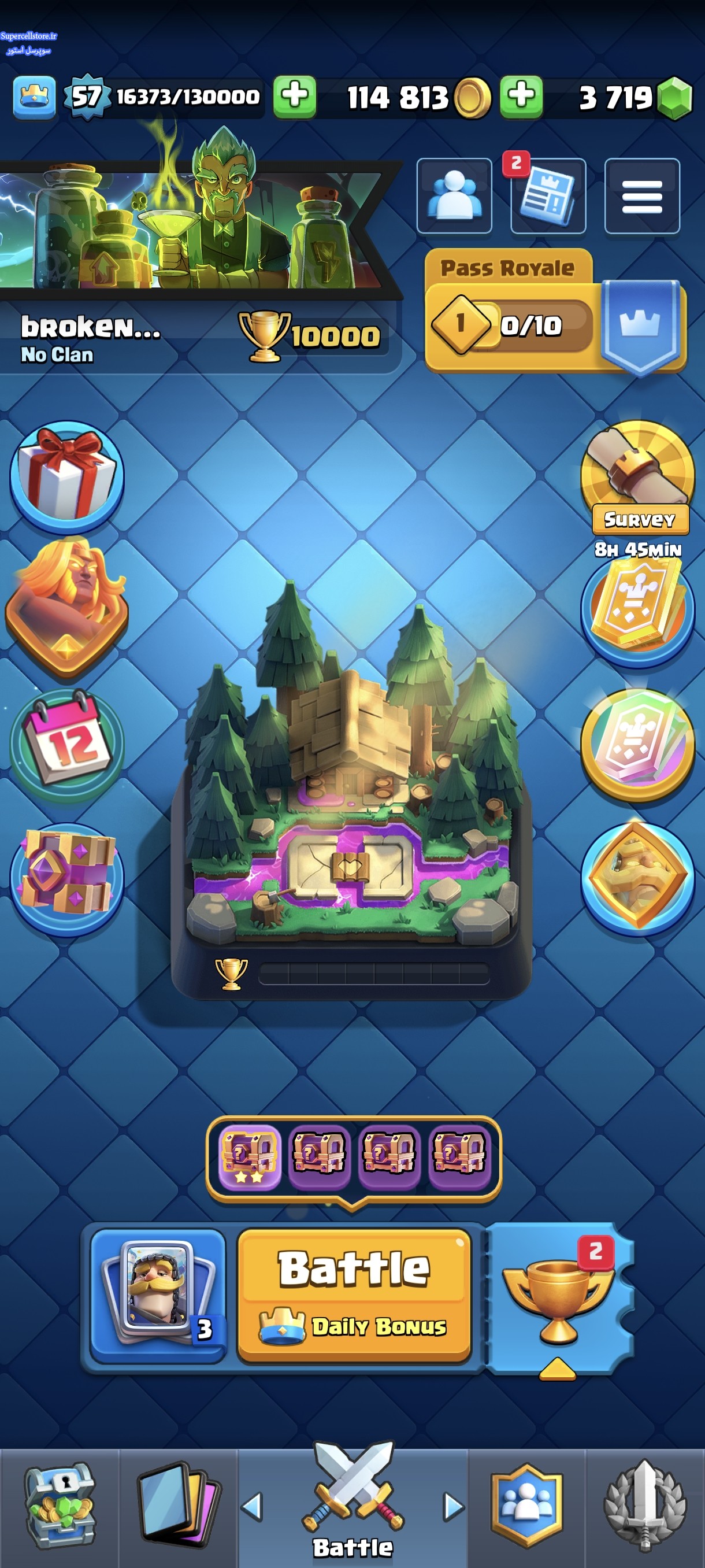This screenshot has height=1568, width=705.
Task: Tap the plus button to add gold
Action: (x=294, y=97)
